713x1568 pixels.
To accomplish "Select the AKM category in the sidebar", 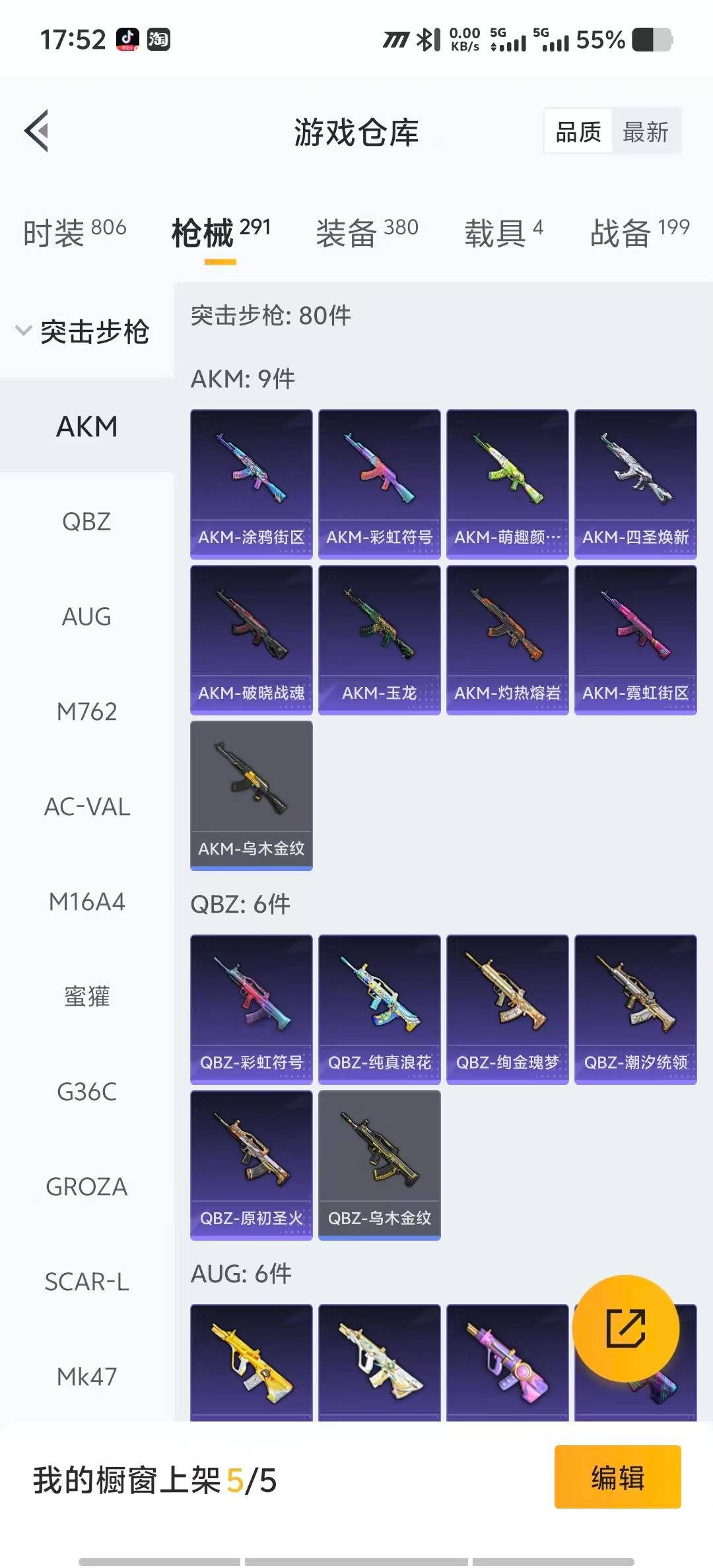I will point(86,426).
